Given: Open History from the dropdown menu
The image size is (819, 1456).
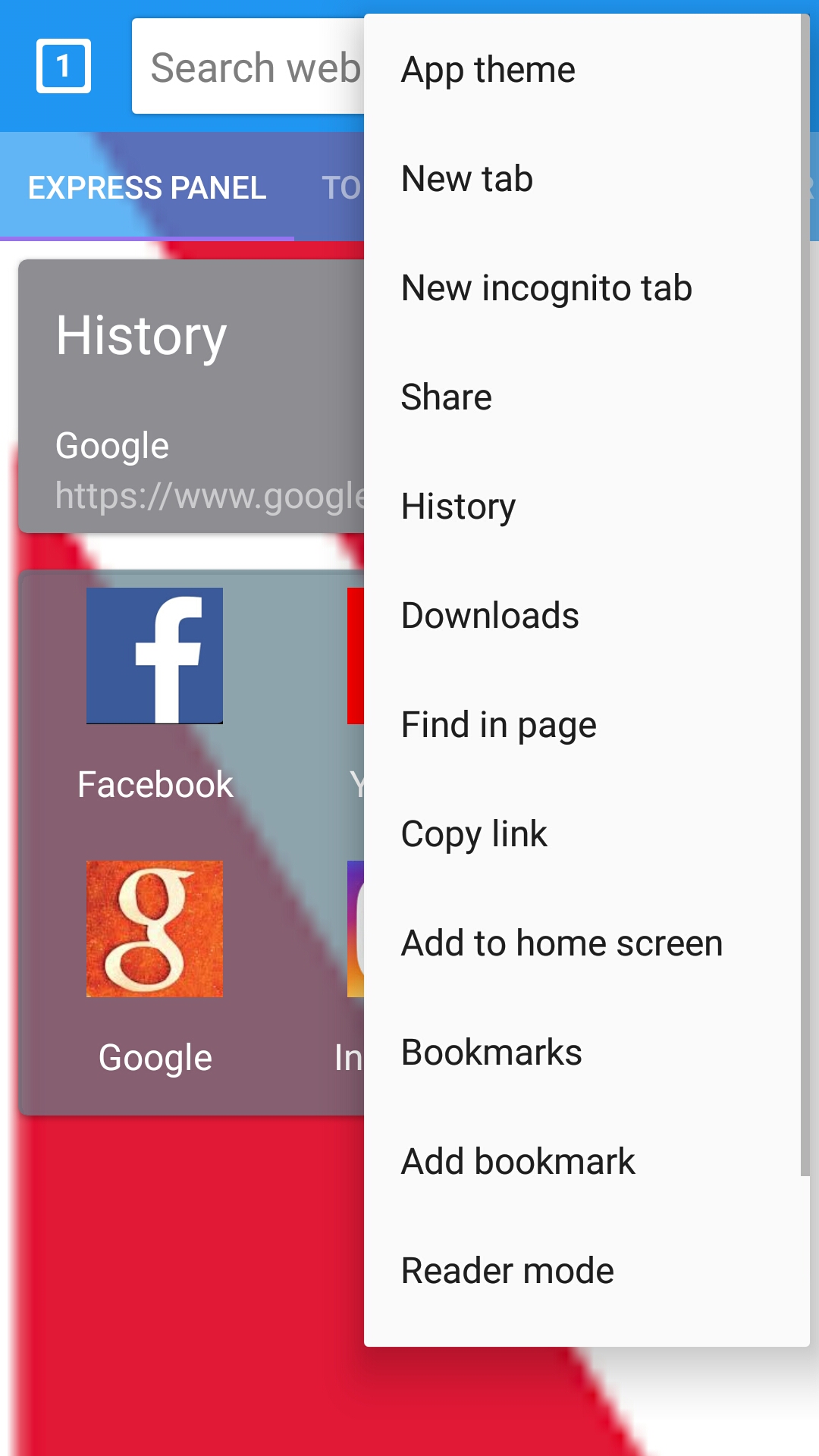Looking at the screenshot, I should 458,507.
